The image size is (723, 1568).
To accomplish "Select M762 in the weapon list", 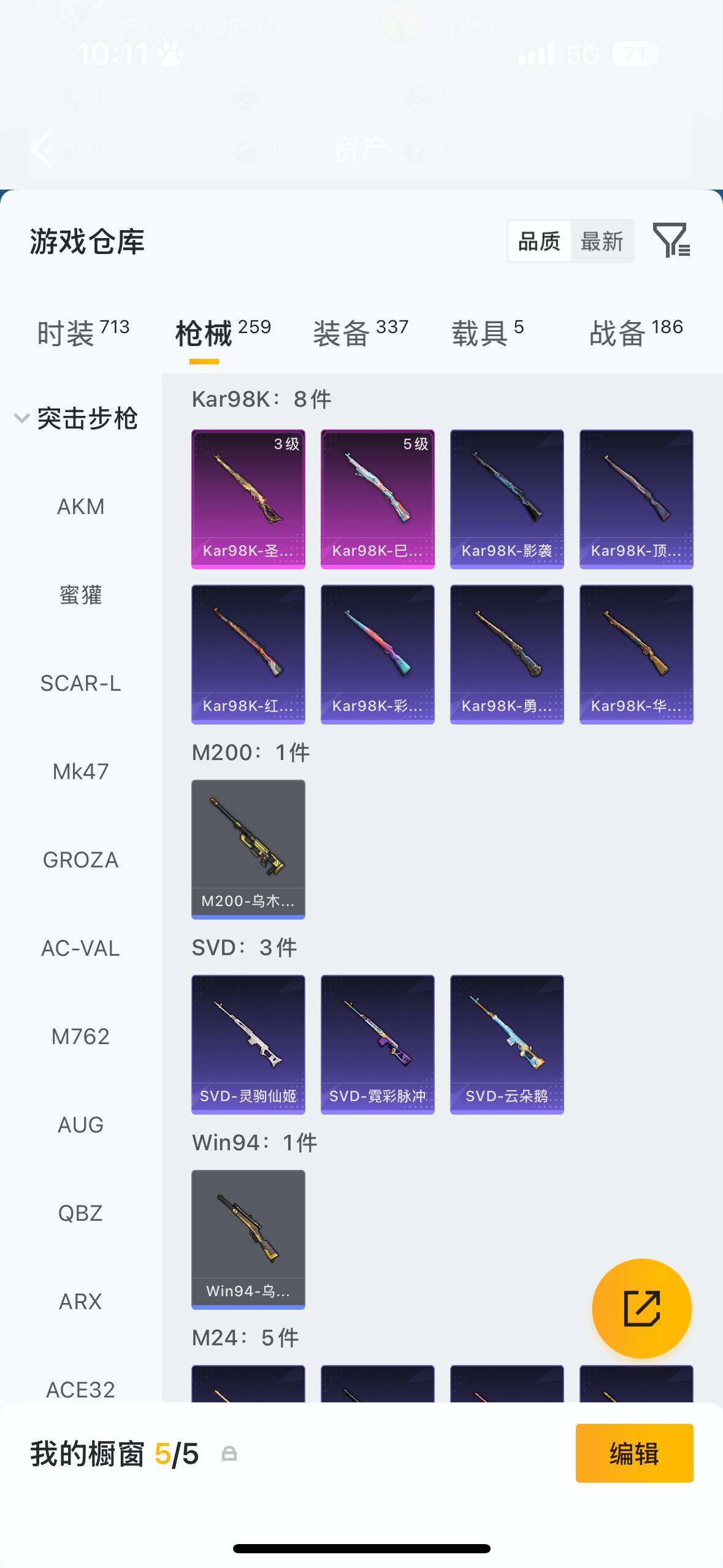I will pyautogui.click(x=81, y=1037).
